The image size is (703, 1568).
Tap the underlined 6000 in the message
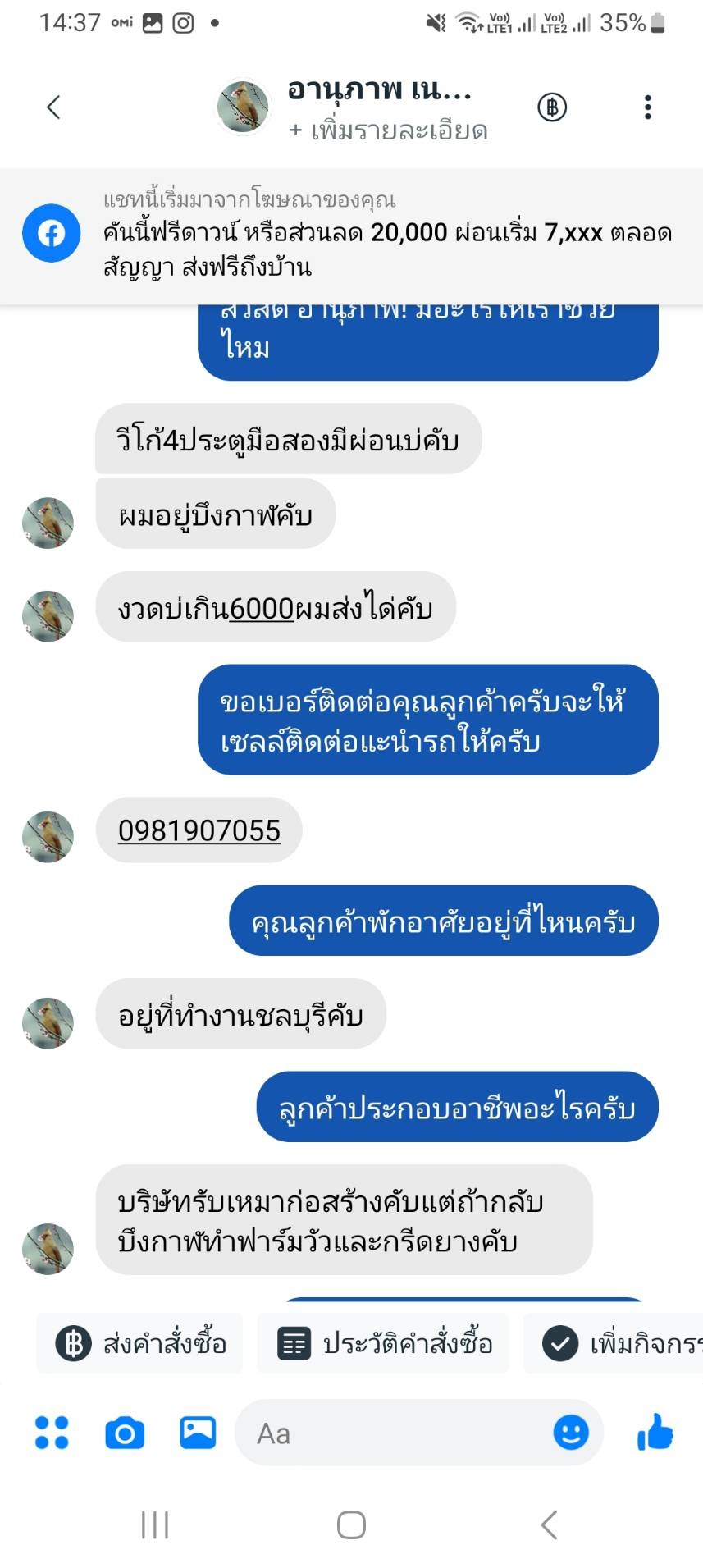pos(262,608)
